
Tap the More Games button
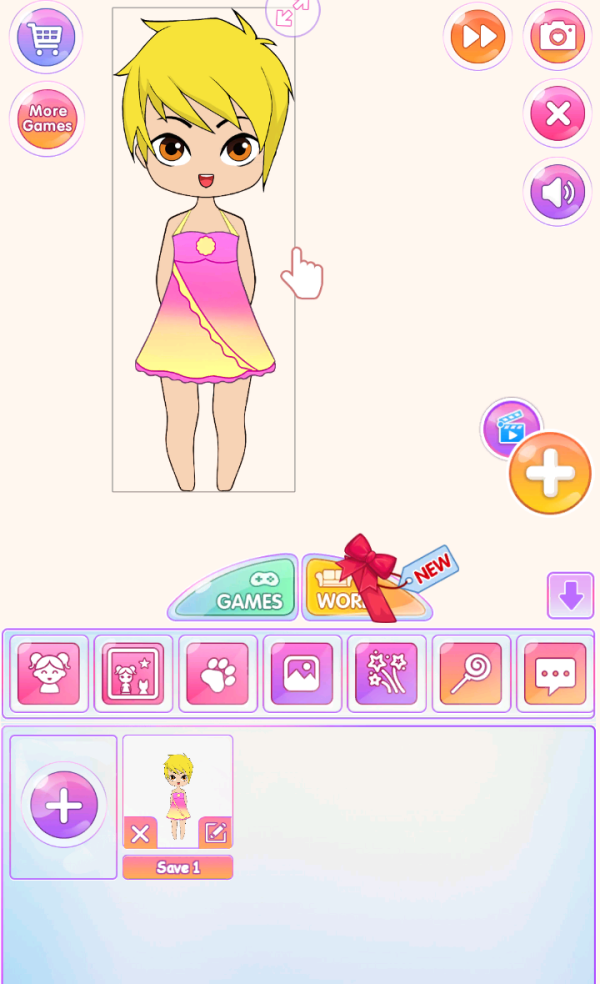coord(47,119)
